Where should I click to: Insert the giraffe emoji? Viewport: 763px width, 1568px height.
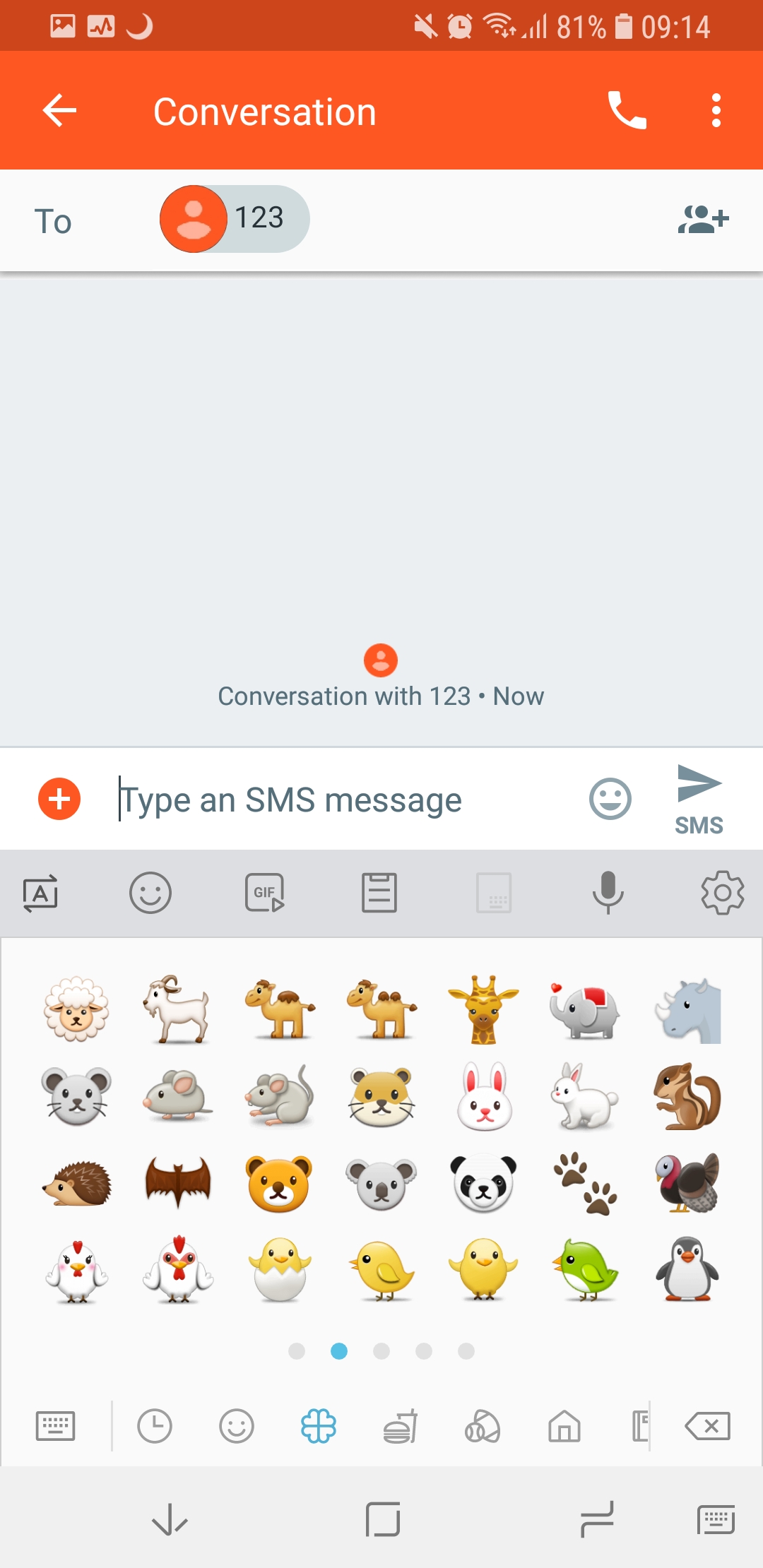pyautogui.click(x=483, y=1010)
